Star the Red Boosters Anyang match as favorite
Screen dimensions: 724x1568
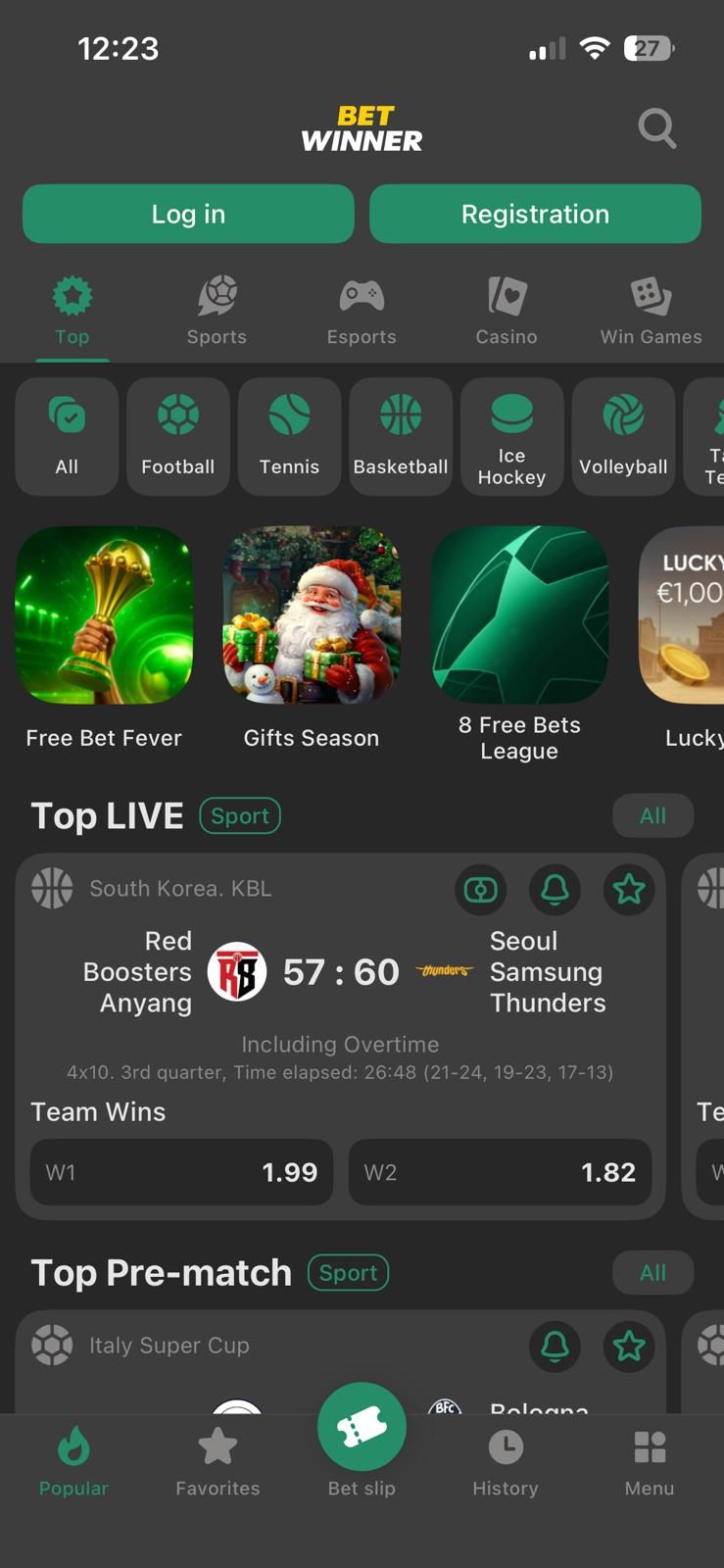coord(629,890)
